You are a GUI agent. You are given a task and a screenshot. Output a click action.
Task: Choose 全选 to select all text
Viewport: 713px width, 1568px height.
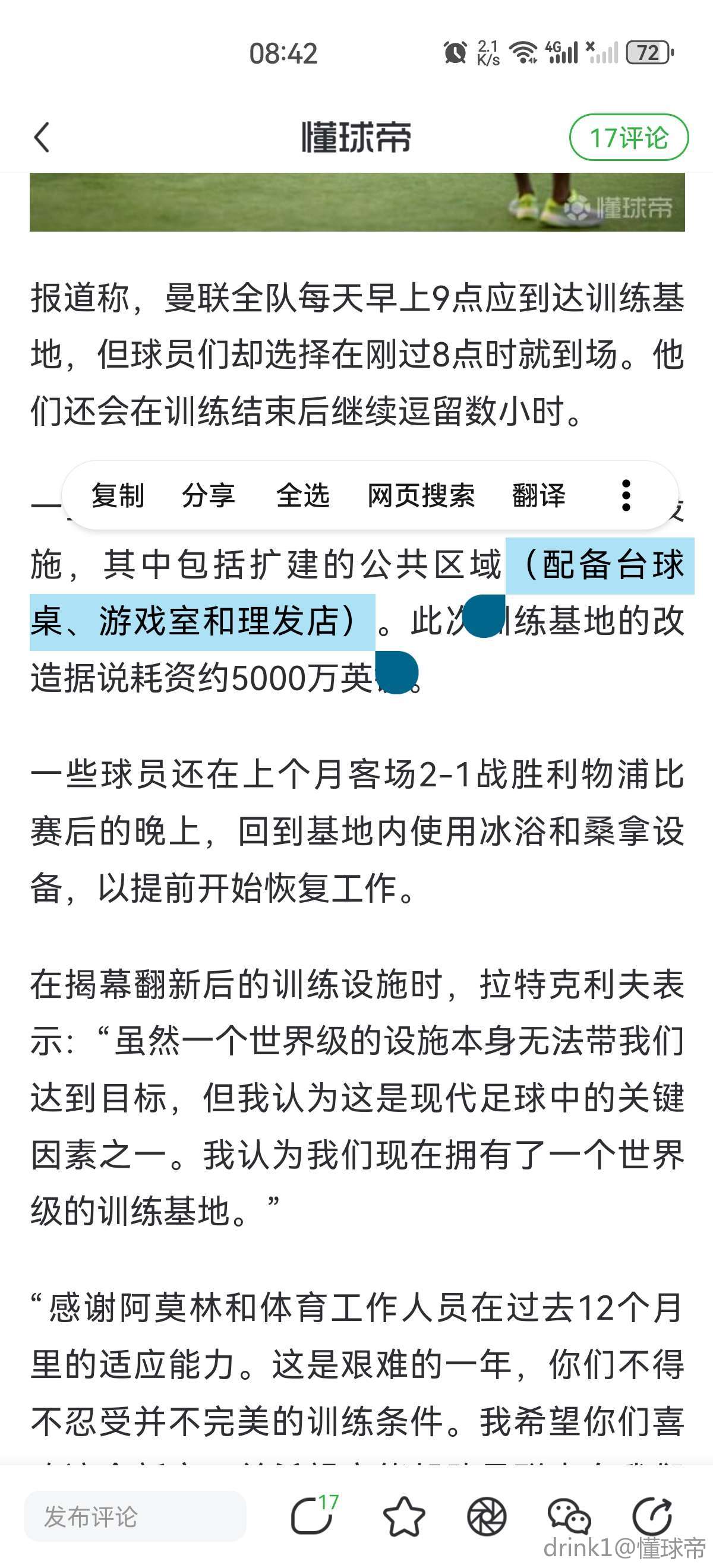[x=302, y=495]
